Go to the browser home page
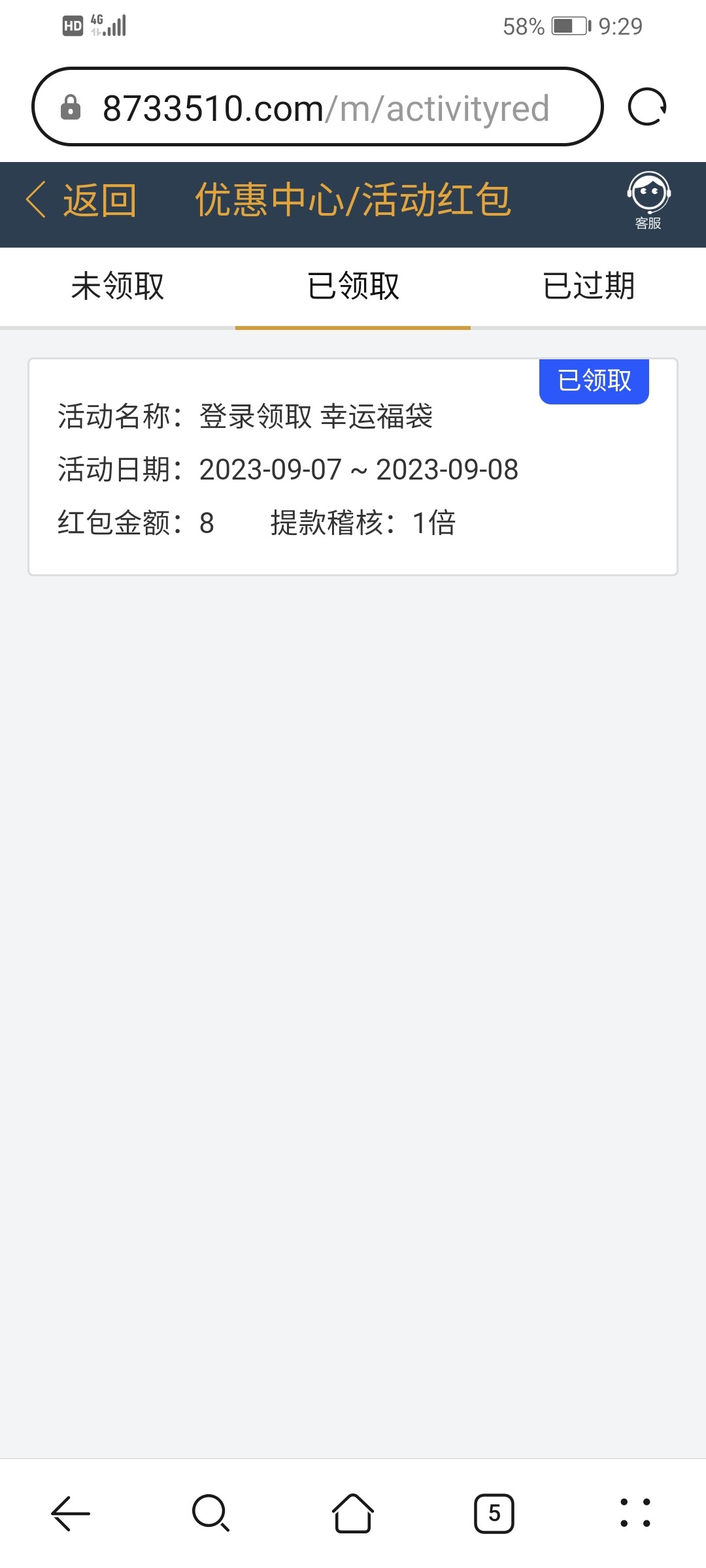The width and height of the screenshot is (706, 1568). point(353,1513)
